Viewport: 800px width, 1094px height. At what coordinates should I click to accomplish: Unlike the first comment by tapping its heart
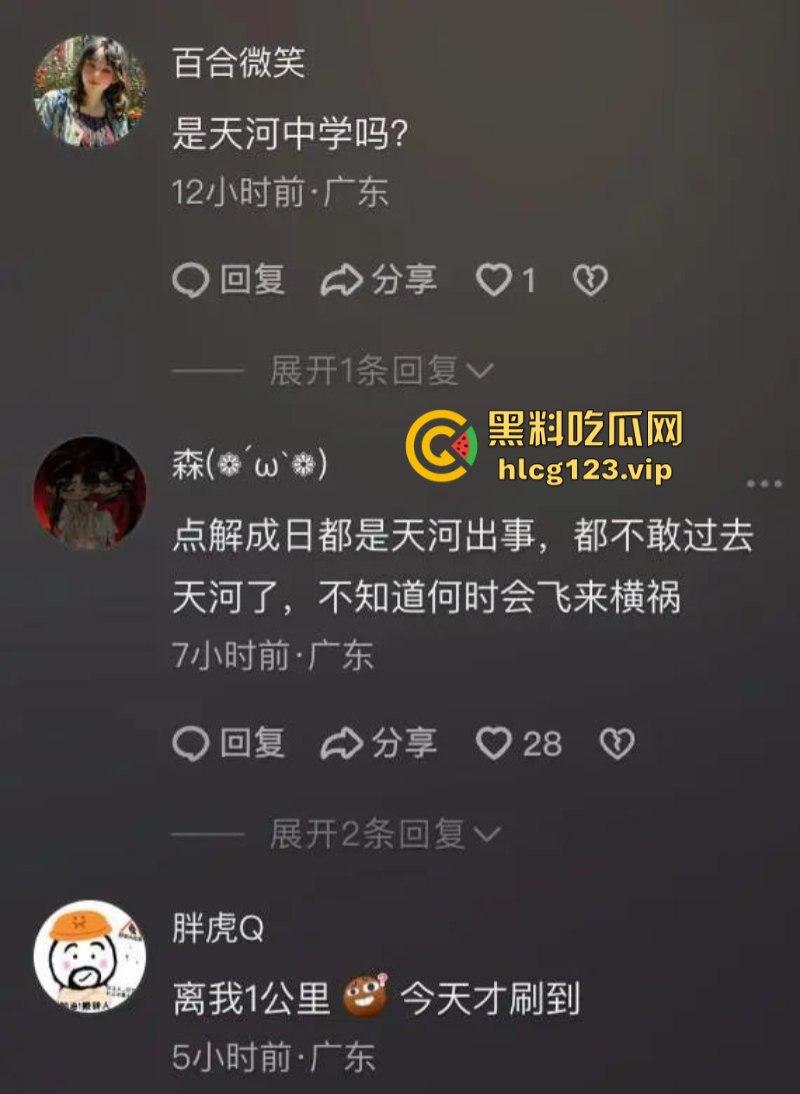click(x=492, y=281)
